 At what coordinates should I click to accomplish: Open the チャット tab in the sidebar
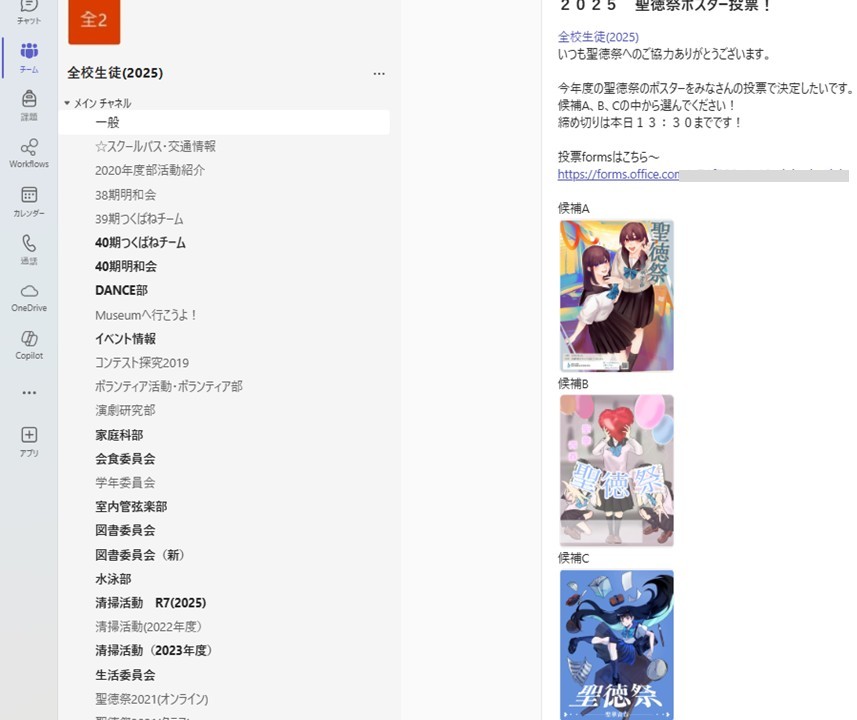point(29,10)
